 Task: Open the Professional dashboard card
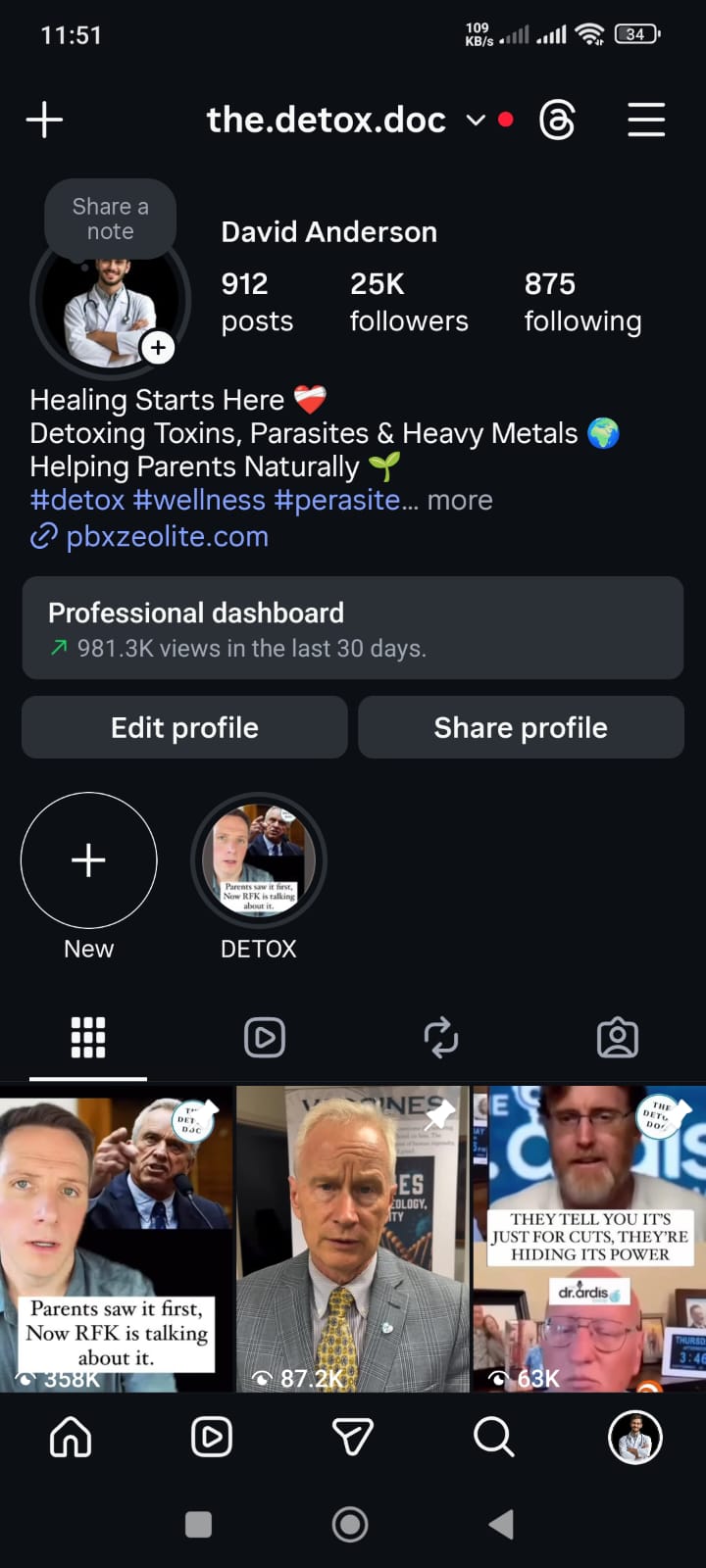point(353,628)
